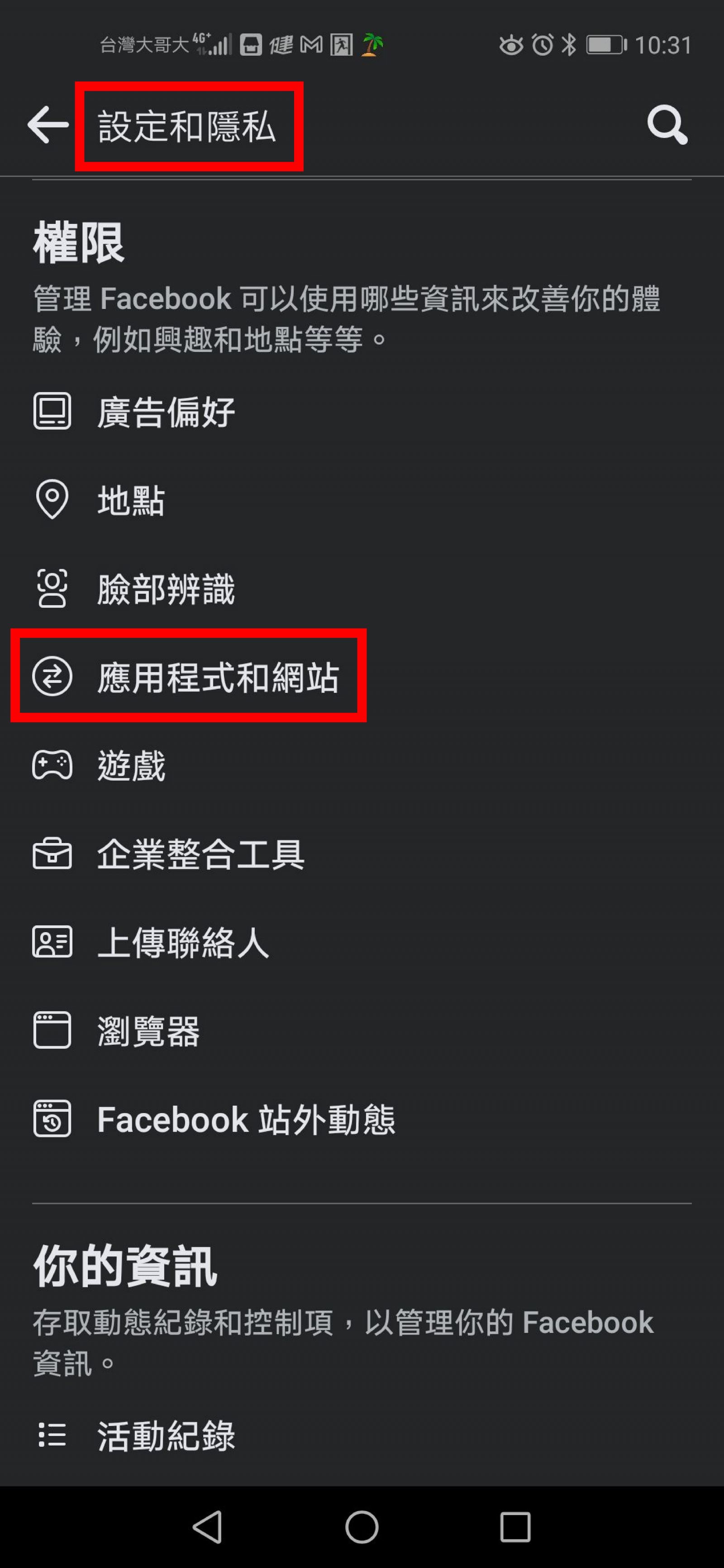This screenshot has width=724, height=1568.
Task: Open the system recent apps button
Action: pos(515,1527)
